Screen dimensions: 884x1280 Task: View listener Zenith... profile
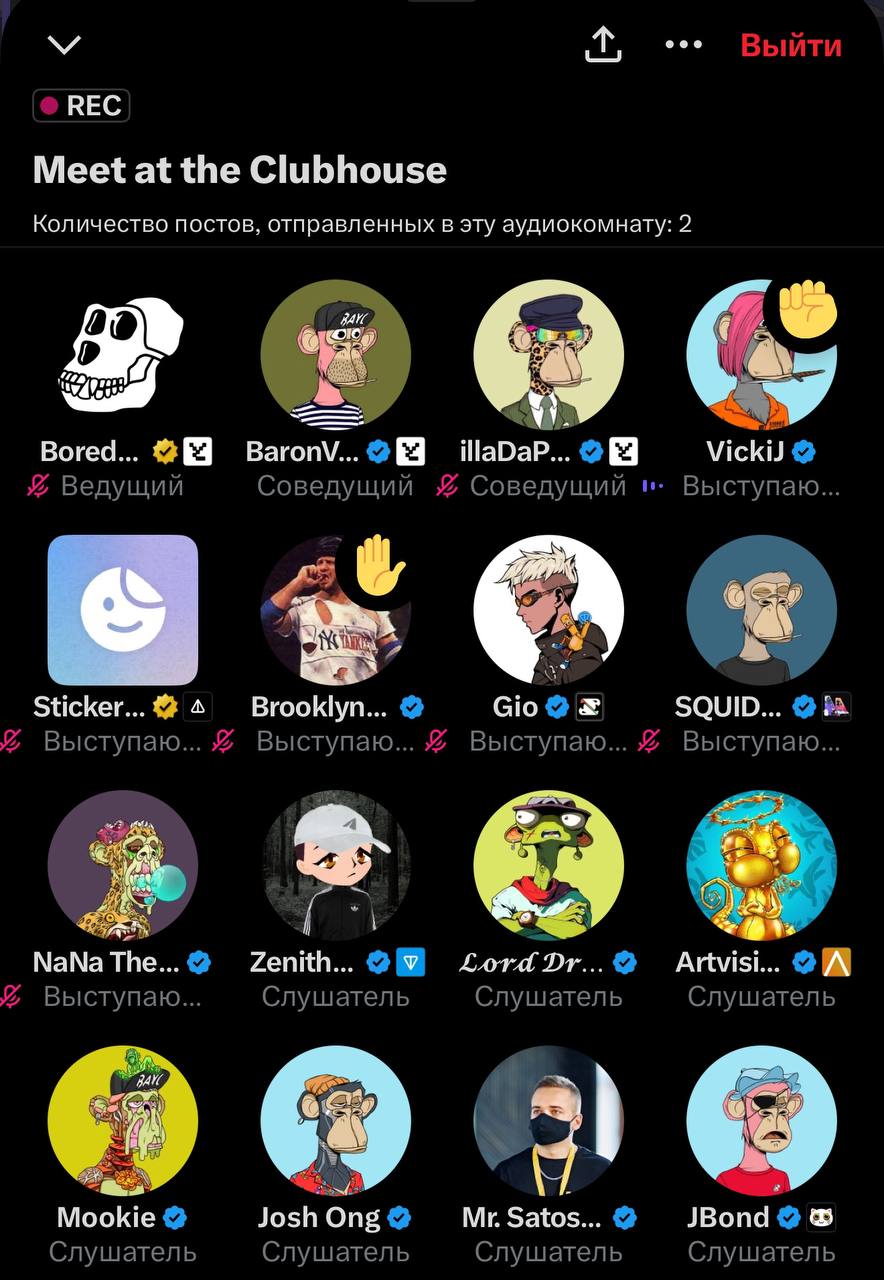(x=335, y=865)
